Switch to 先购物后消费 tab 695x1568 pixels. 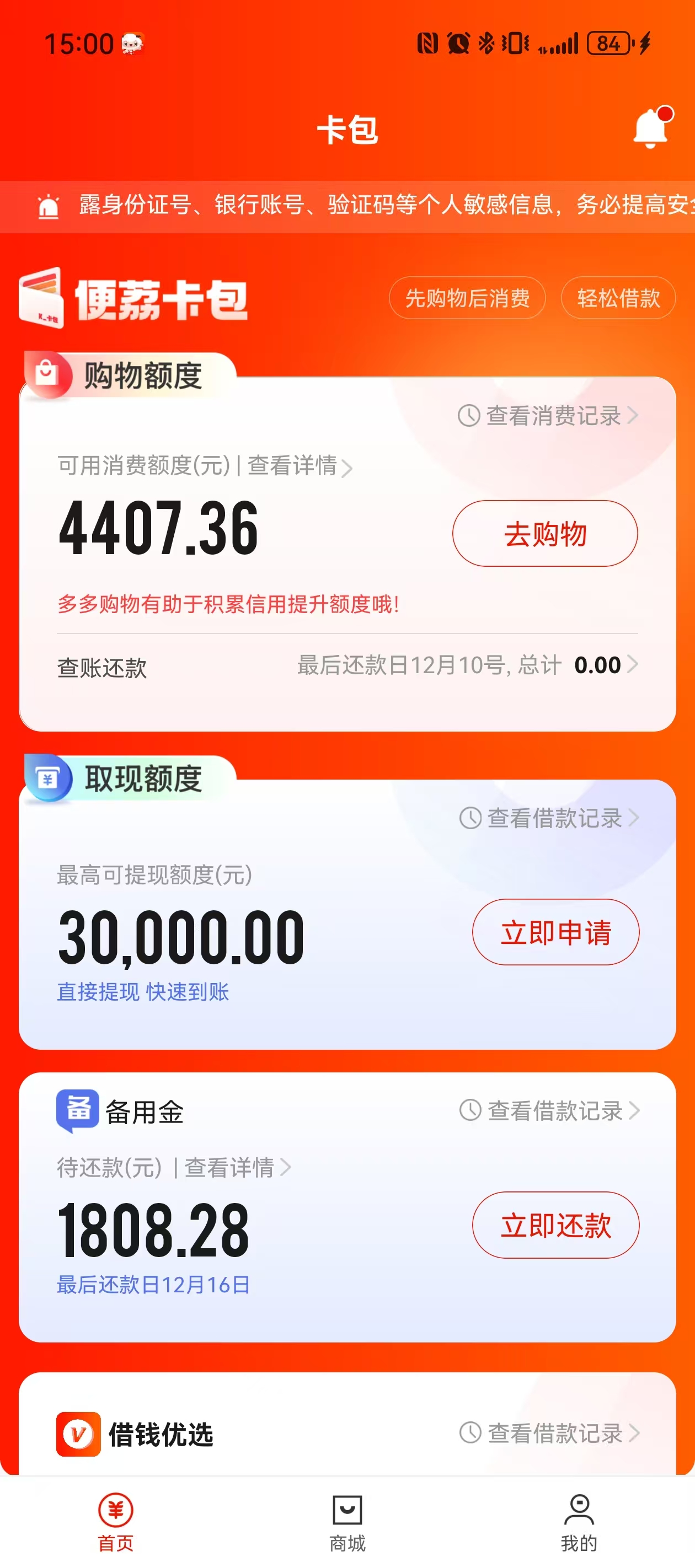(x=467, y=298)
